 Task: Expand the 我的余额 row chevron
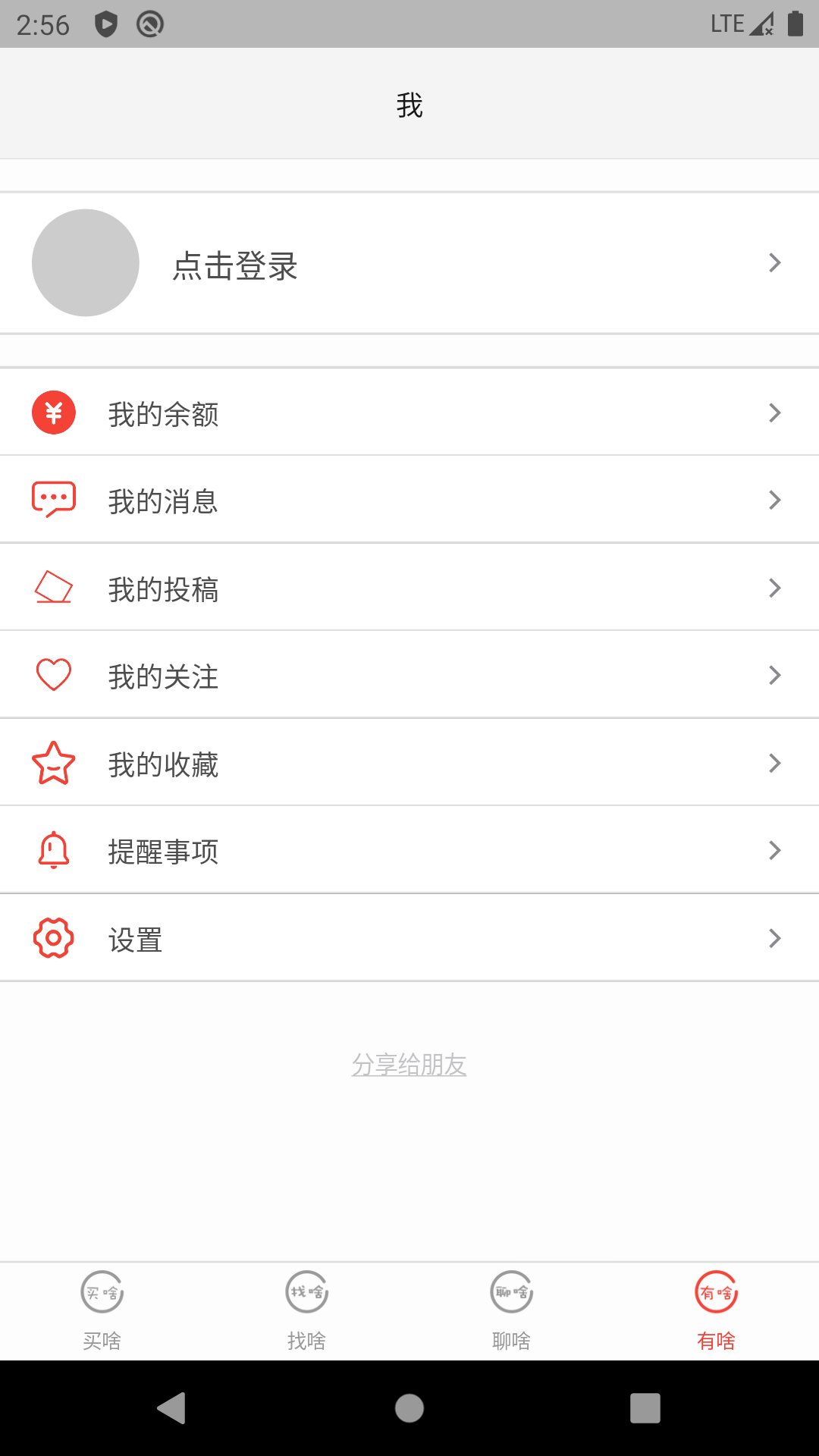click(x=773, y=412)
